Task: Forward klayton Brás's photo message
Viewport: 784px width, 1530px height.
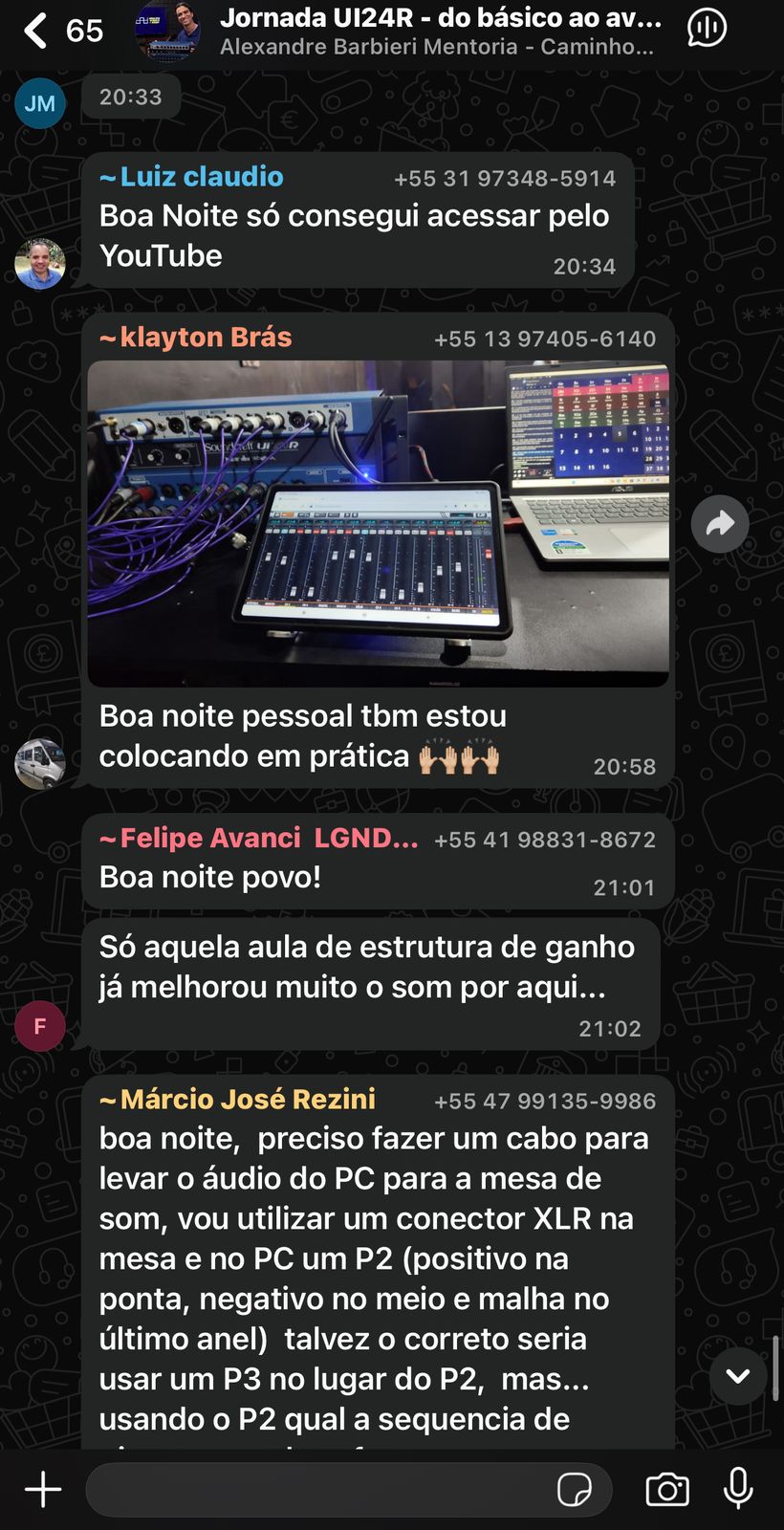Action: pos(720,523)
